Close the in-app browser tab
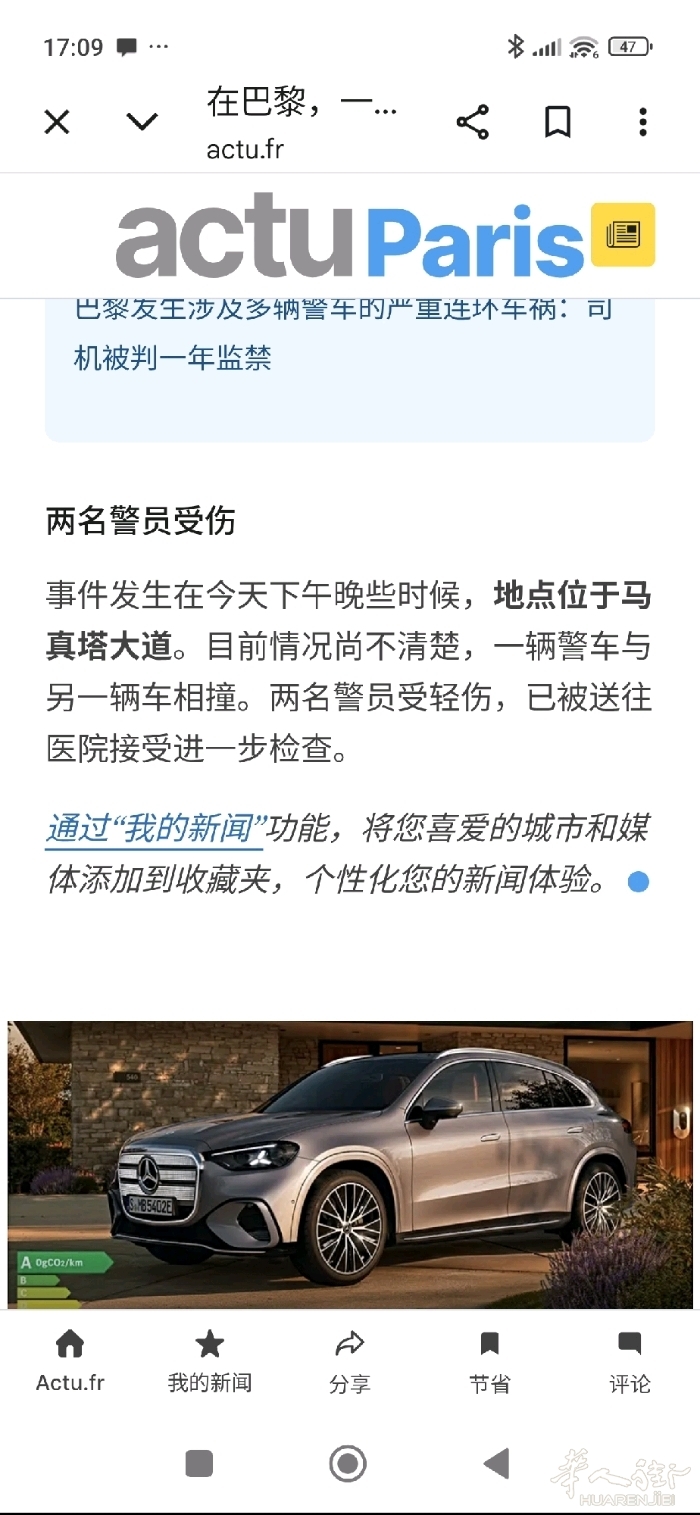The height and width of the screenshot is (1515, 700). (57, 123)
